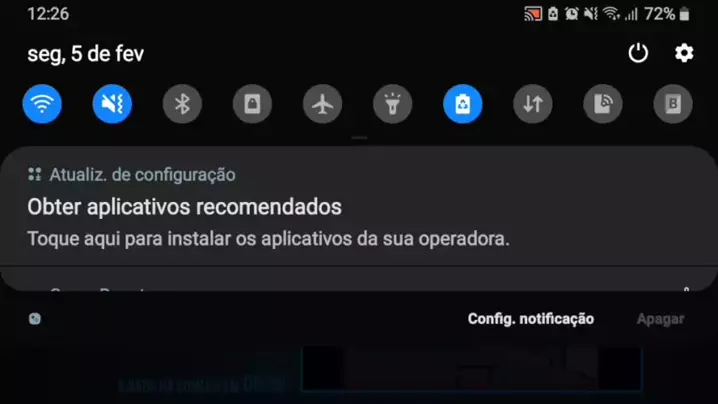Disable power saving mode toggle
Viewport: 718px width, 404px height.
pyautogui.click(x=463, y=104)
